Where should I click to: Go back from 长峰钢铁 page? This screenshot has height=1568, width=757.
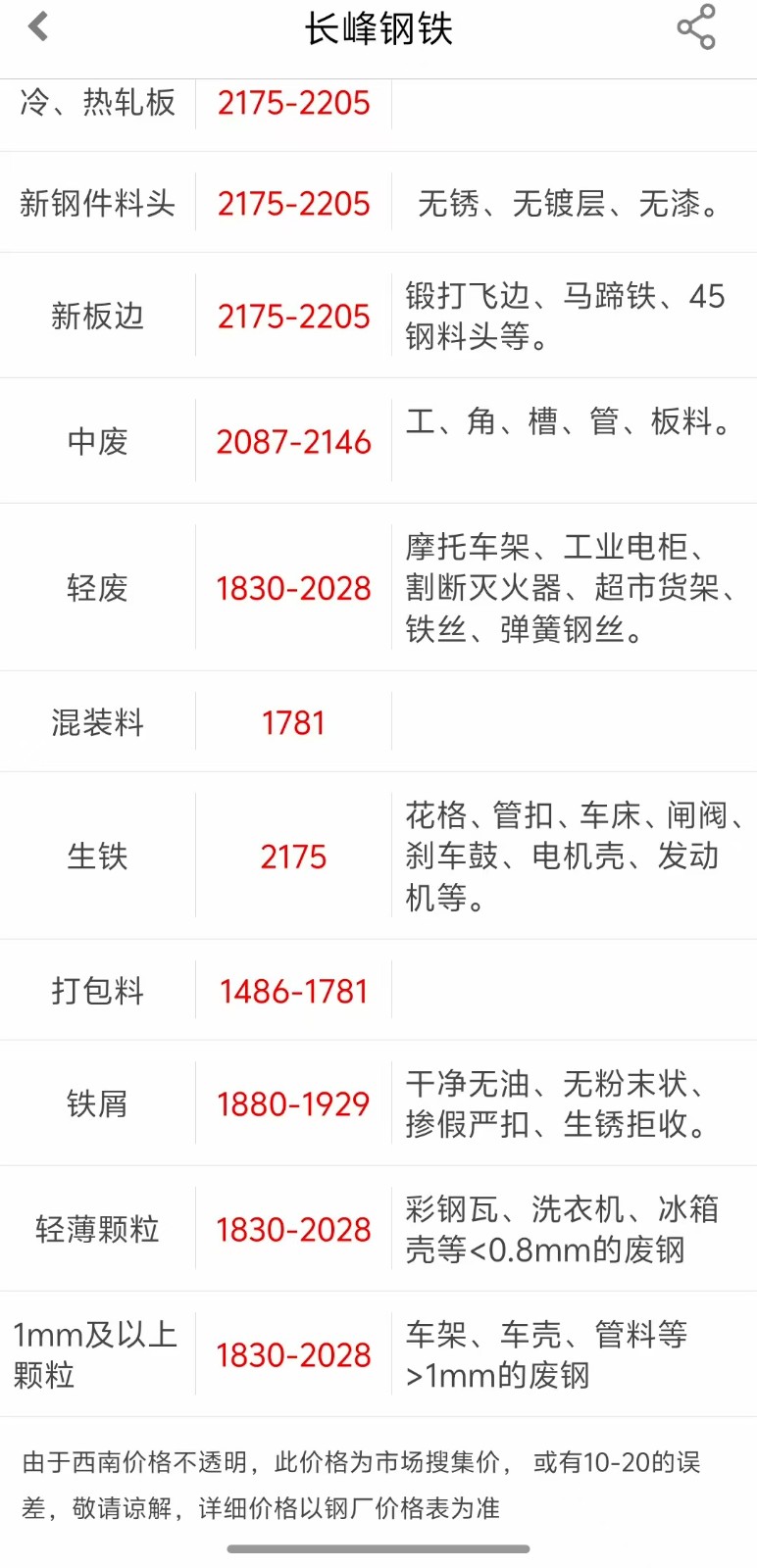click(x=38, y=26)
